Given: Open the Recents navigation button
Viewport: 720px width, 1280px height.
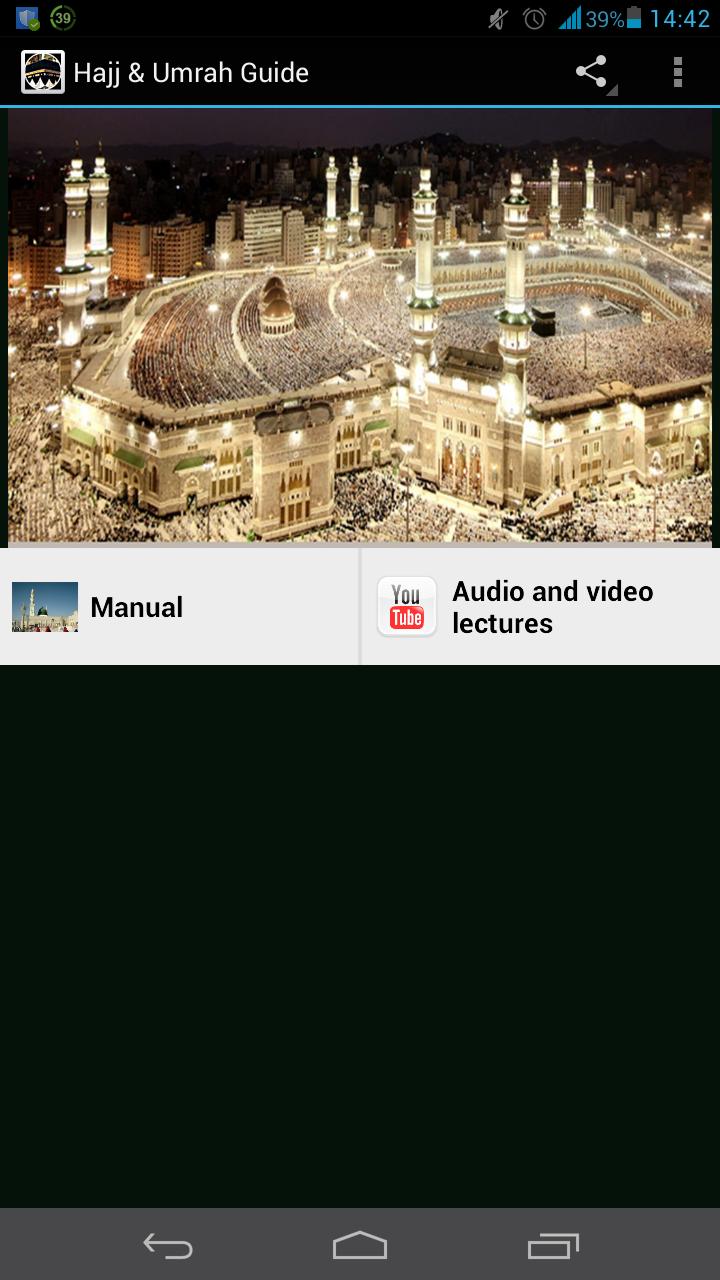Looking at the screenshot, I should click(x=554, y=1245).
